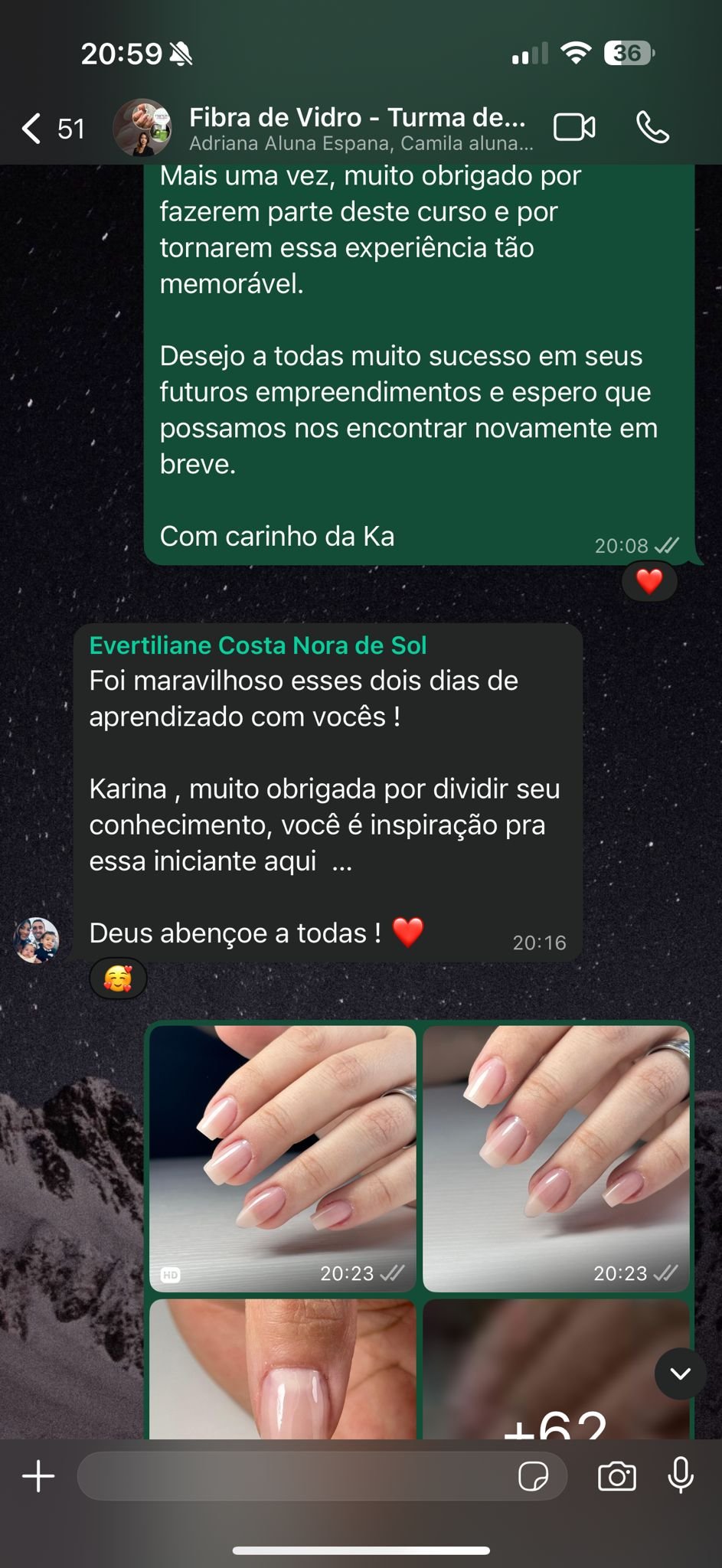Open the heart reaction on Ka's message

(x=649, y=582)
